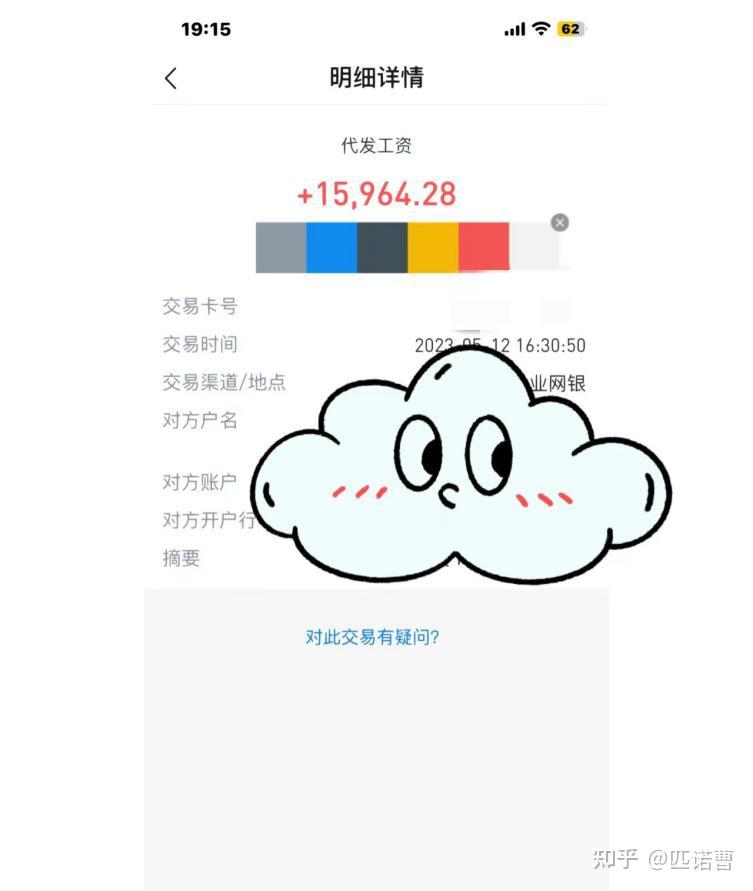Screen dimensions: 753x891
Task: Tap the 交易卡号 field row
Action: (x=199, y=306)
